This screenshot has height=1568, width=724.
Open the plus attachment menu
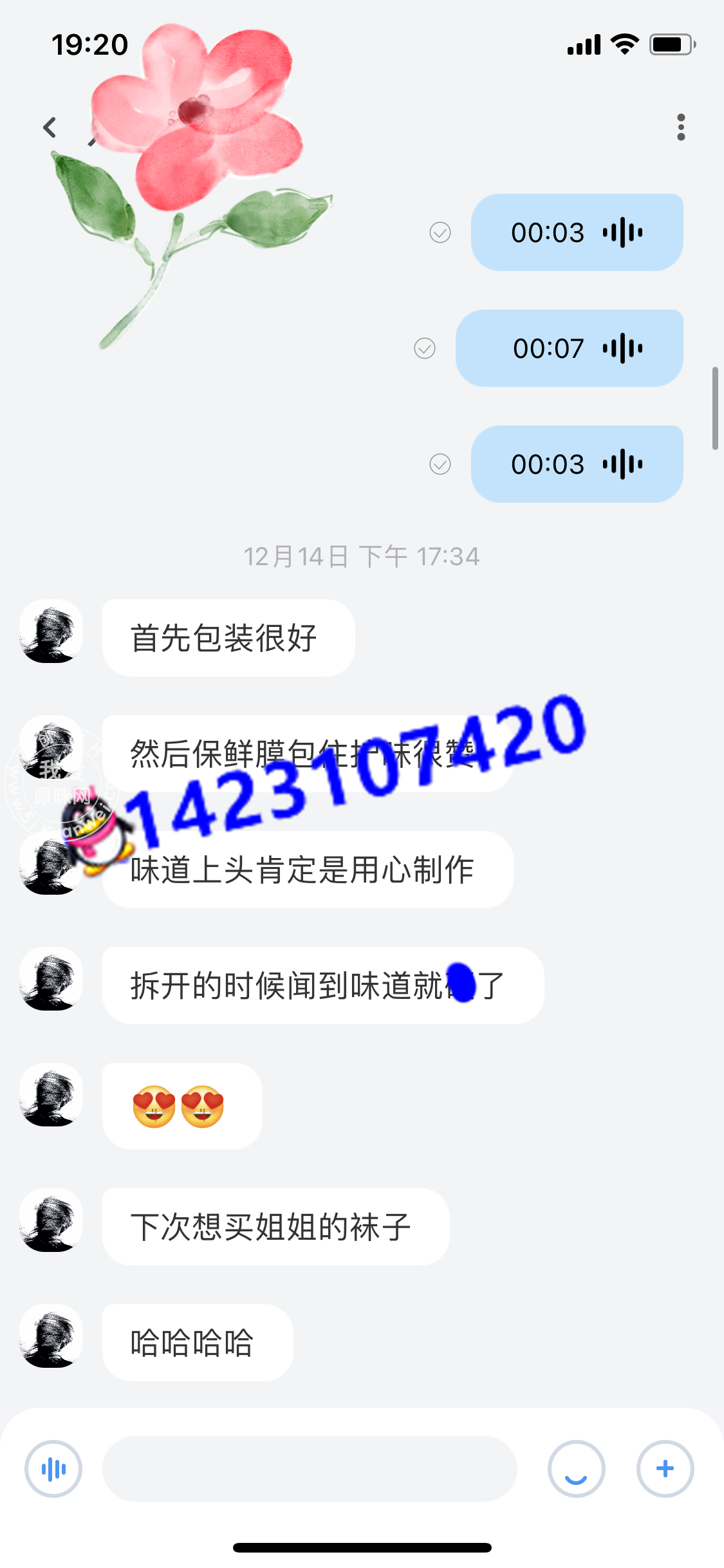[x=665, y=1469]
